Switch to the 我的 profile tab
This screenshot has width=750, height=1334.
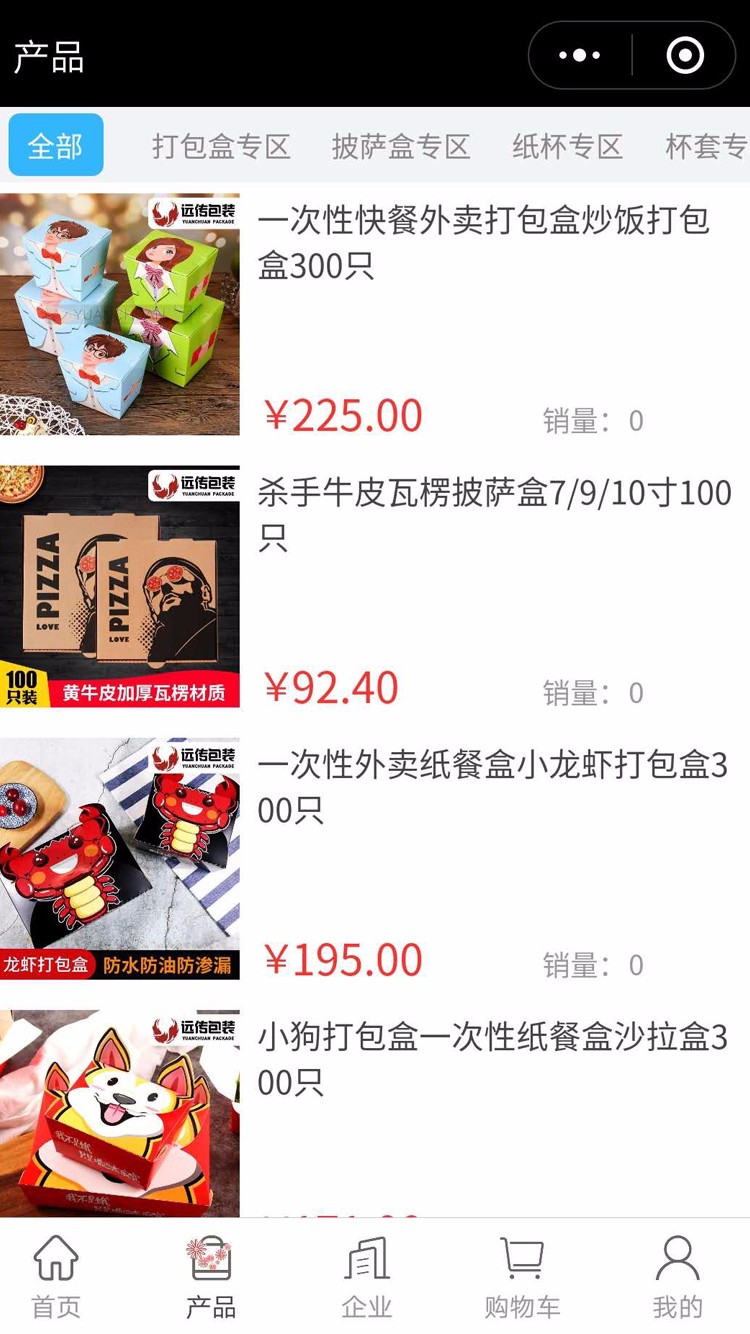click(678, 1277)
